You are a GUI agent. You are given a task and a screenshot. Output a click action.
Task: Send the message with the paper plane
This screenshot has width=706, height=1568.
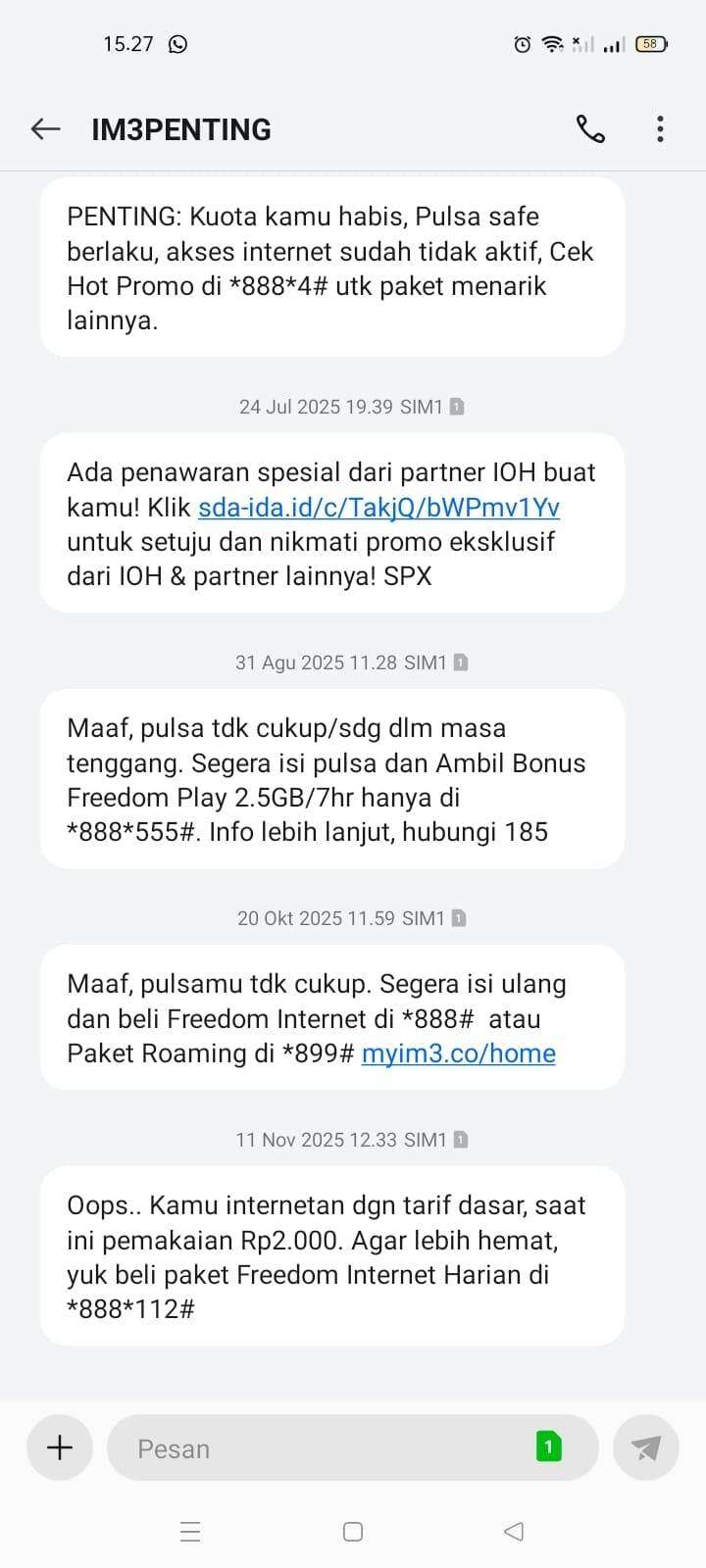click(645, 1447)
